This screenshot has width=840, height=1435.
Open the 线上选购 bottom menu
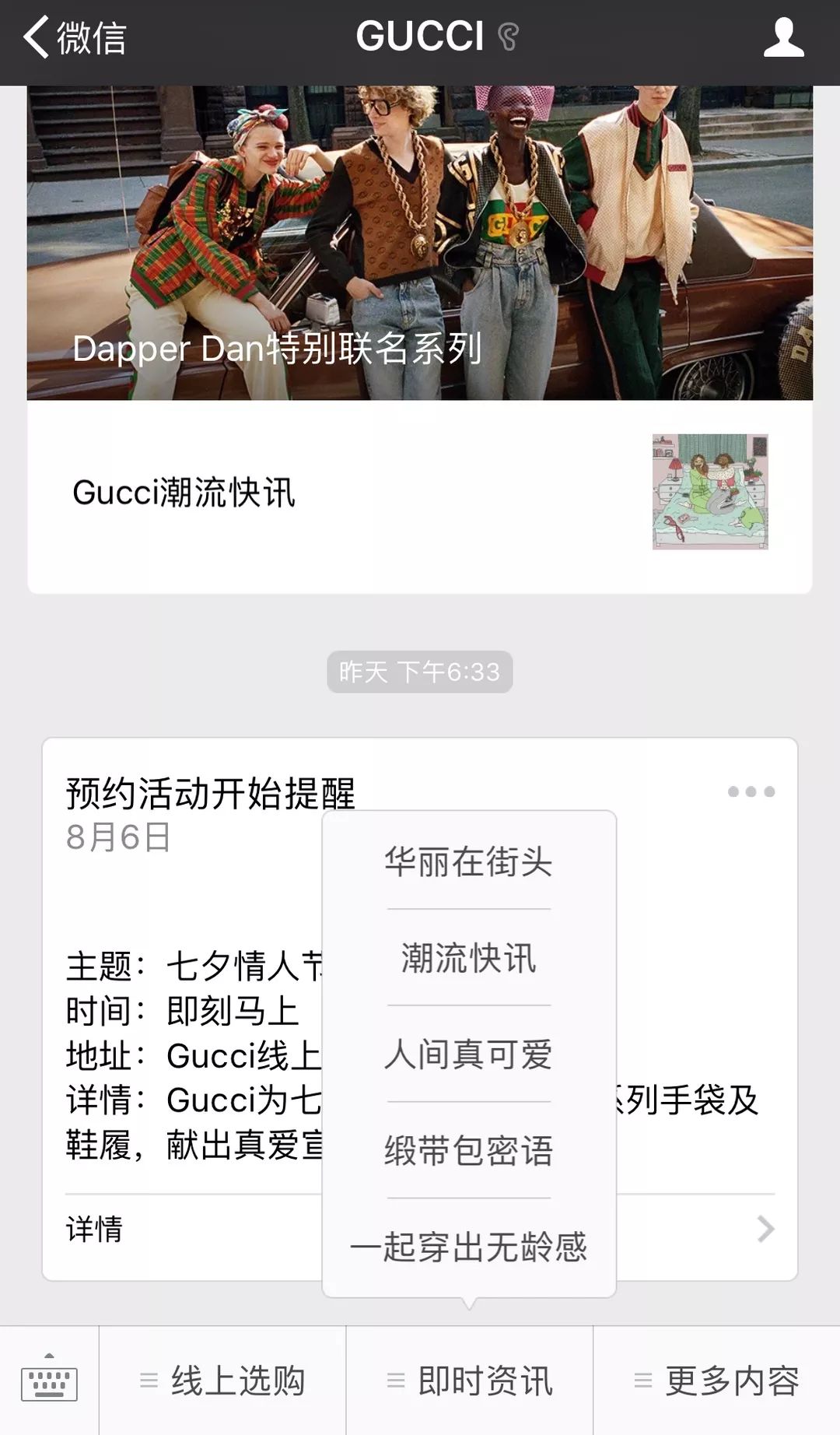(222, 1381)
